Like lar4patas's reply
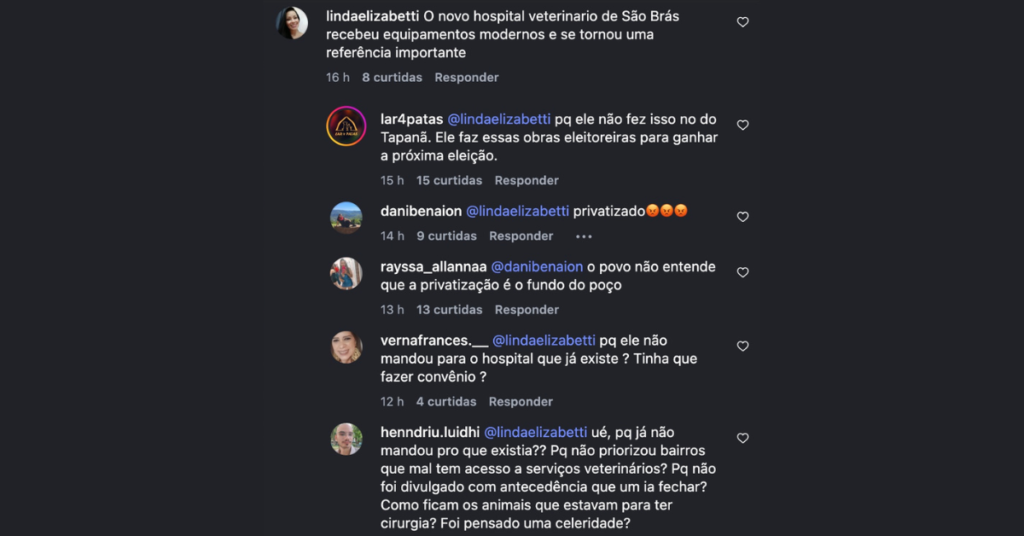 click(x=742, y=125)
